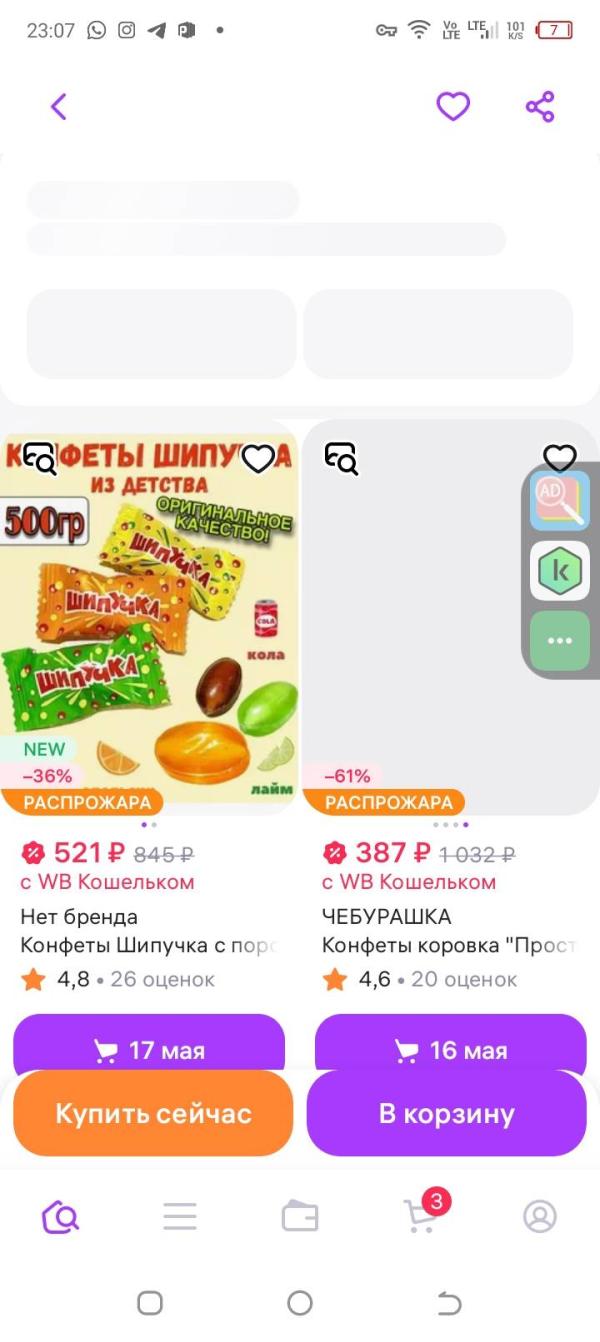
Task: Go back using the purple arrow
Action: (59, 107)
